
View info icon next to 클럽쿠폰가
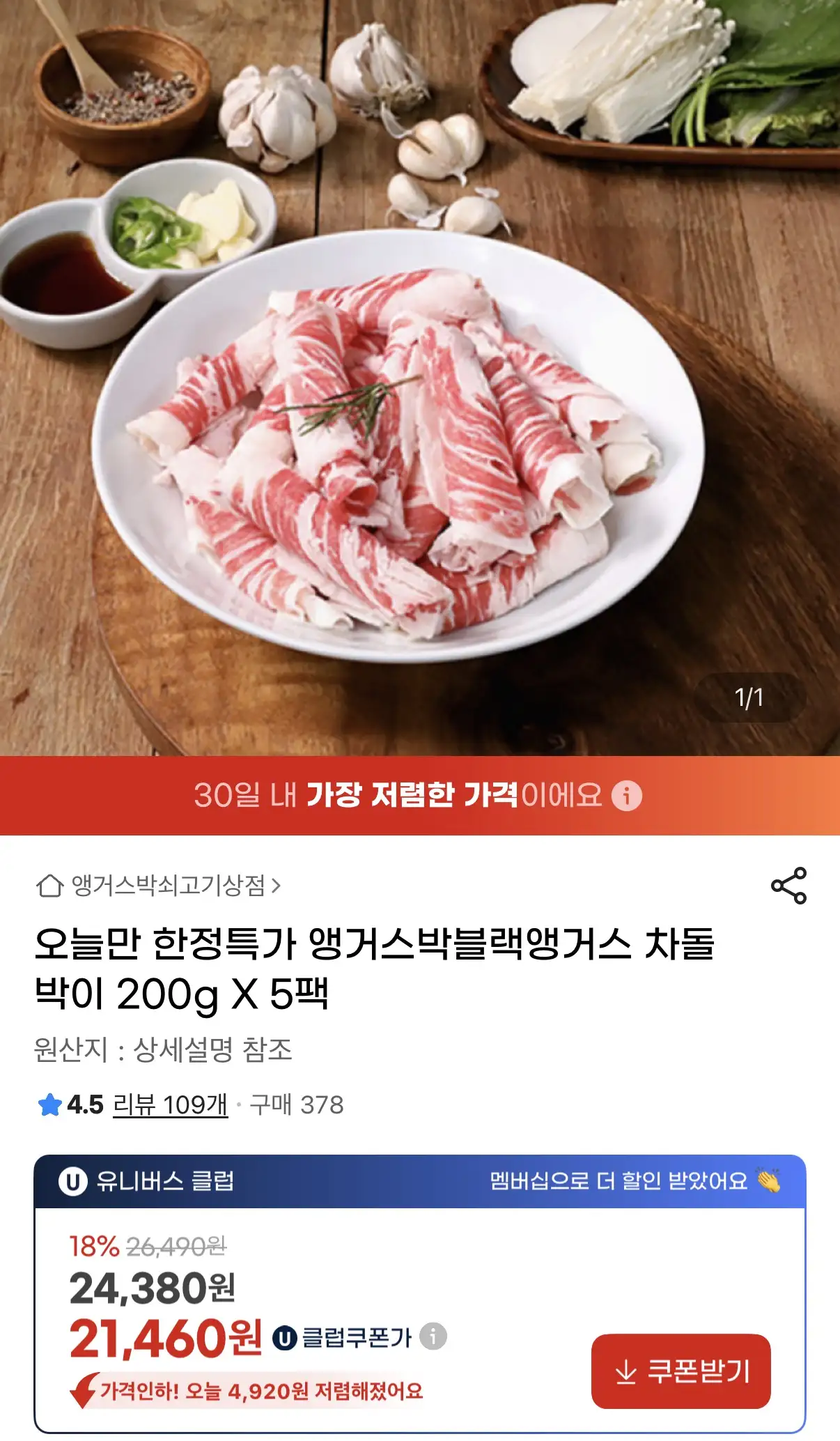pyautogui.click(x=433, y=1336)
